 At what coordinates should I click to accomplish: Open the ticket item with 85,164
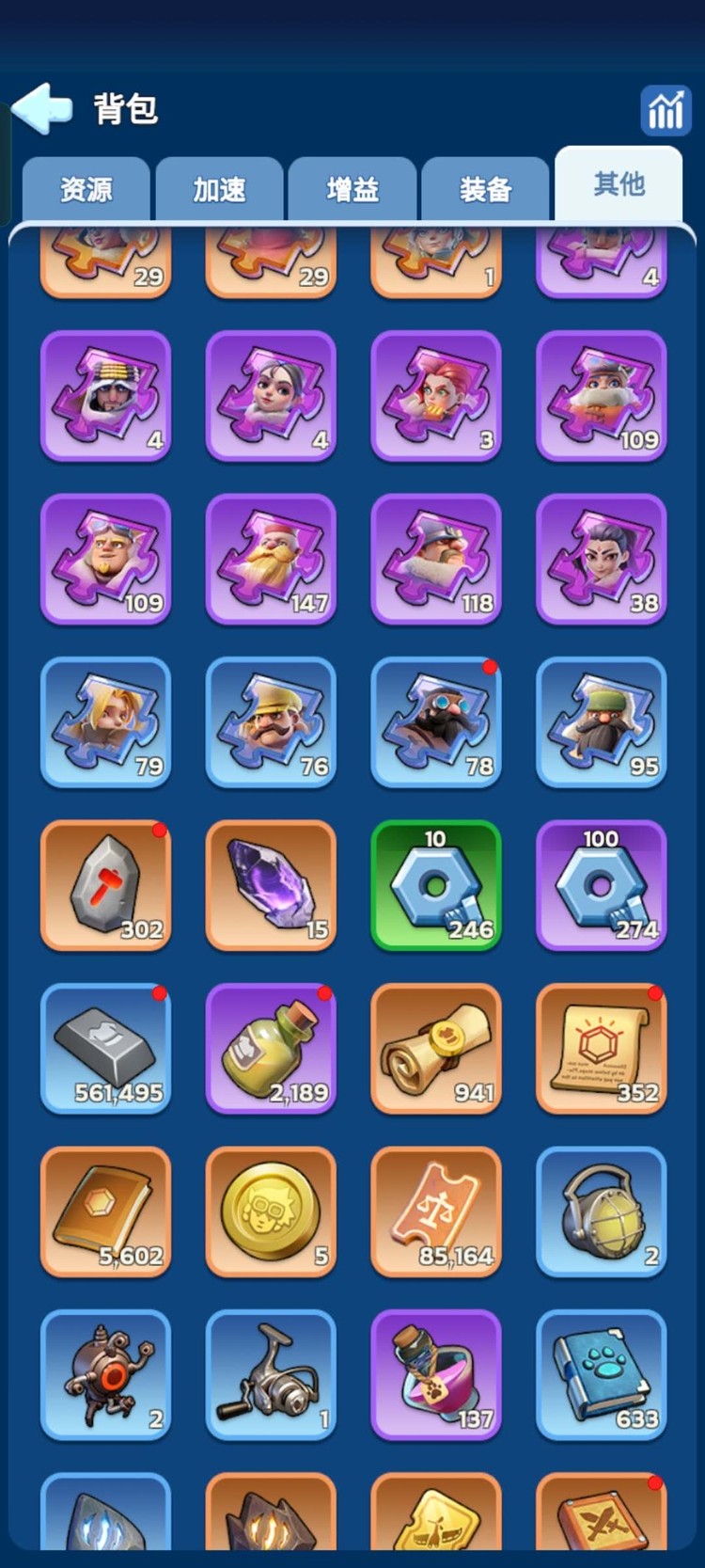(x=436, y=1212)
